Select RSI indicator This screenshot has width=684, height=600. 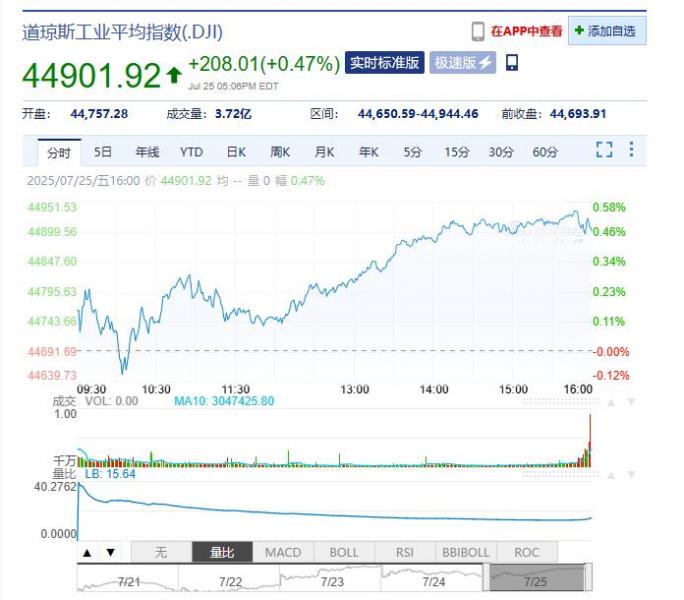tap(405, 552)
